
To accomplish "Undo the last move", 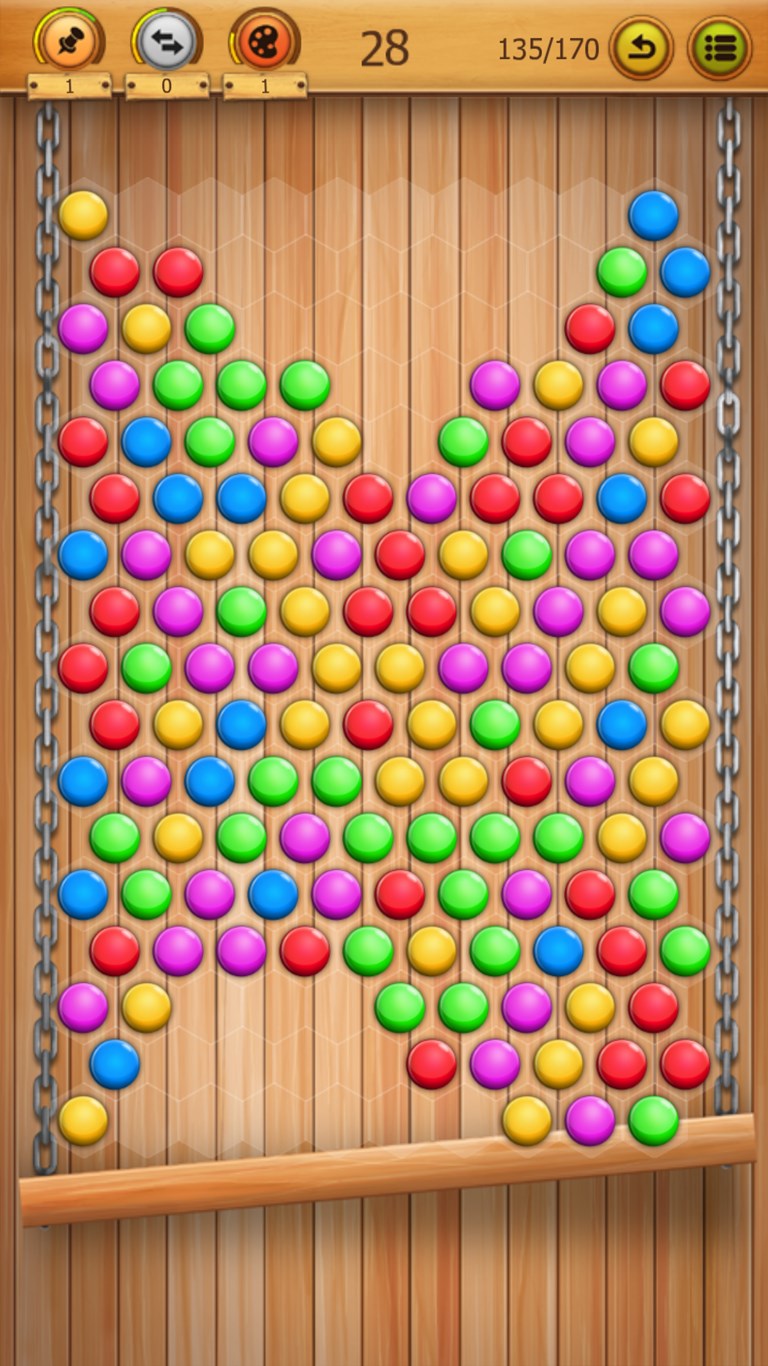I will tap(641, 47).
